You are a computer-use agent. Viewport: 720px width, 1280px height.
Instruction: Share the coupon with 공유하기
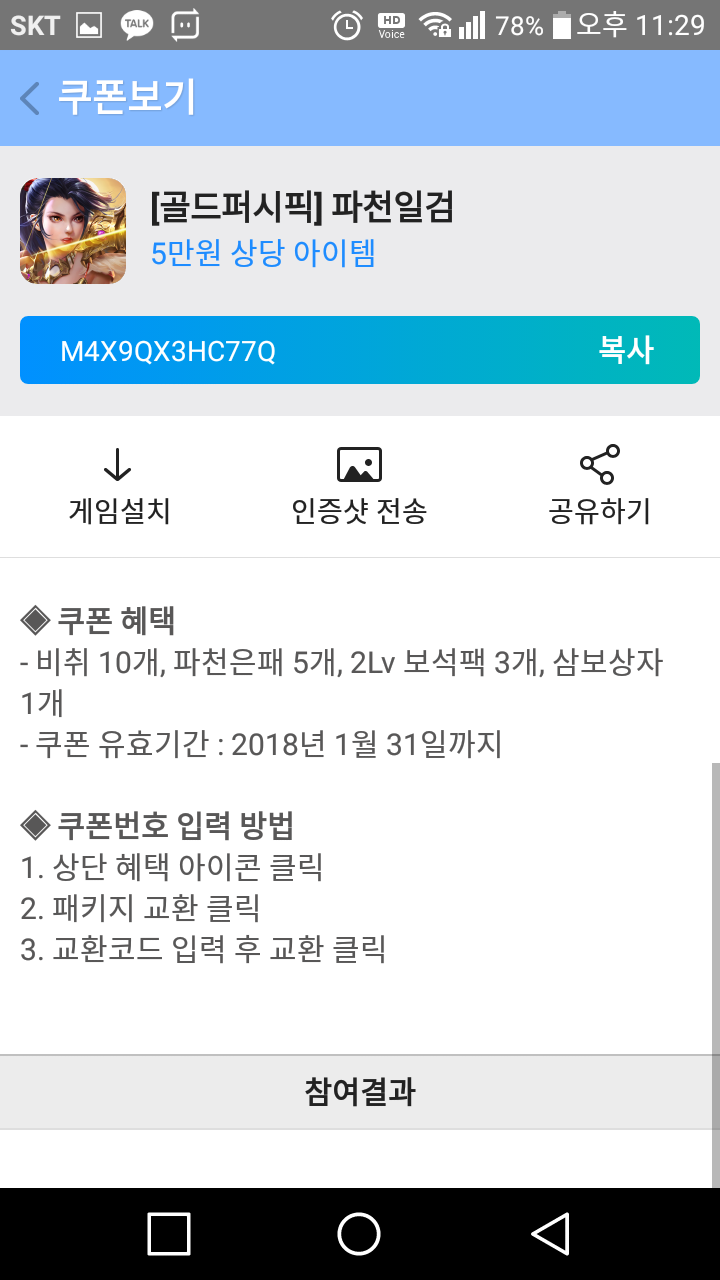tap(599, 486)
